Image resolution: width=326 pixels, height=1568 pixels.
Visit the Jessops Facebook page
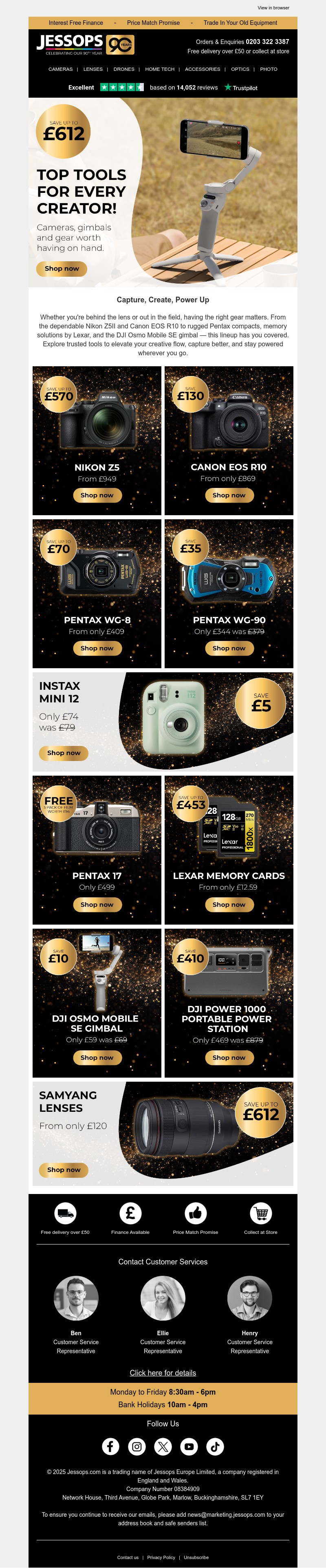click(x=110, y=1446)
